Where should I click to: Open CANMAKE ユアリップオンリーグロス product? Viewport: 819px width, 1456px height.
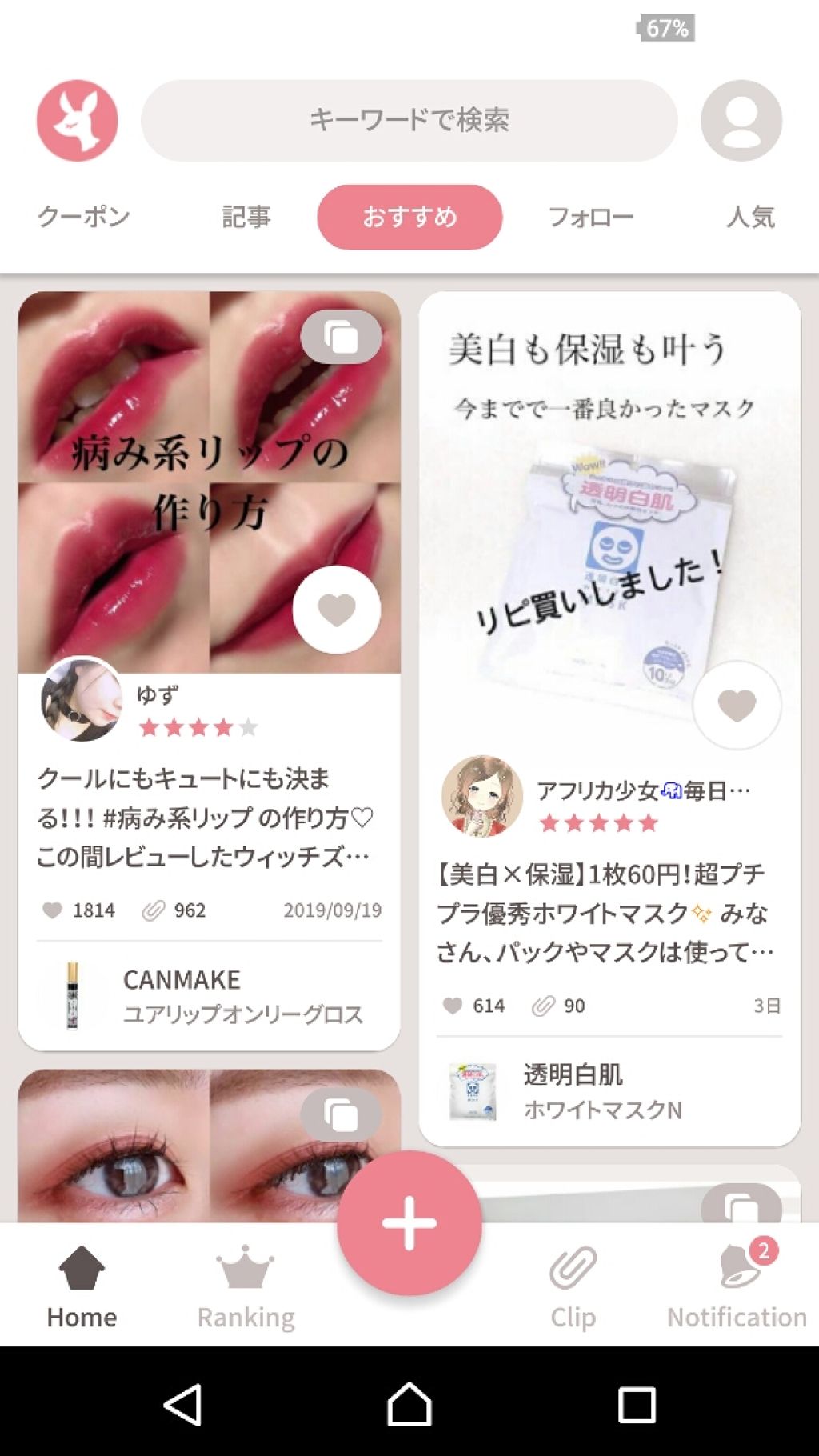(210, 996)
